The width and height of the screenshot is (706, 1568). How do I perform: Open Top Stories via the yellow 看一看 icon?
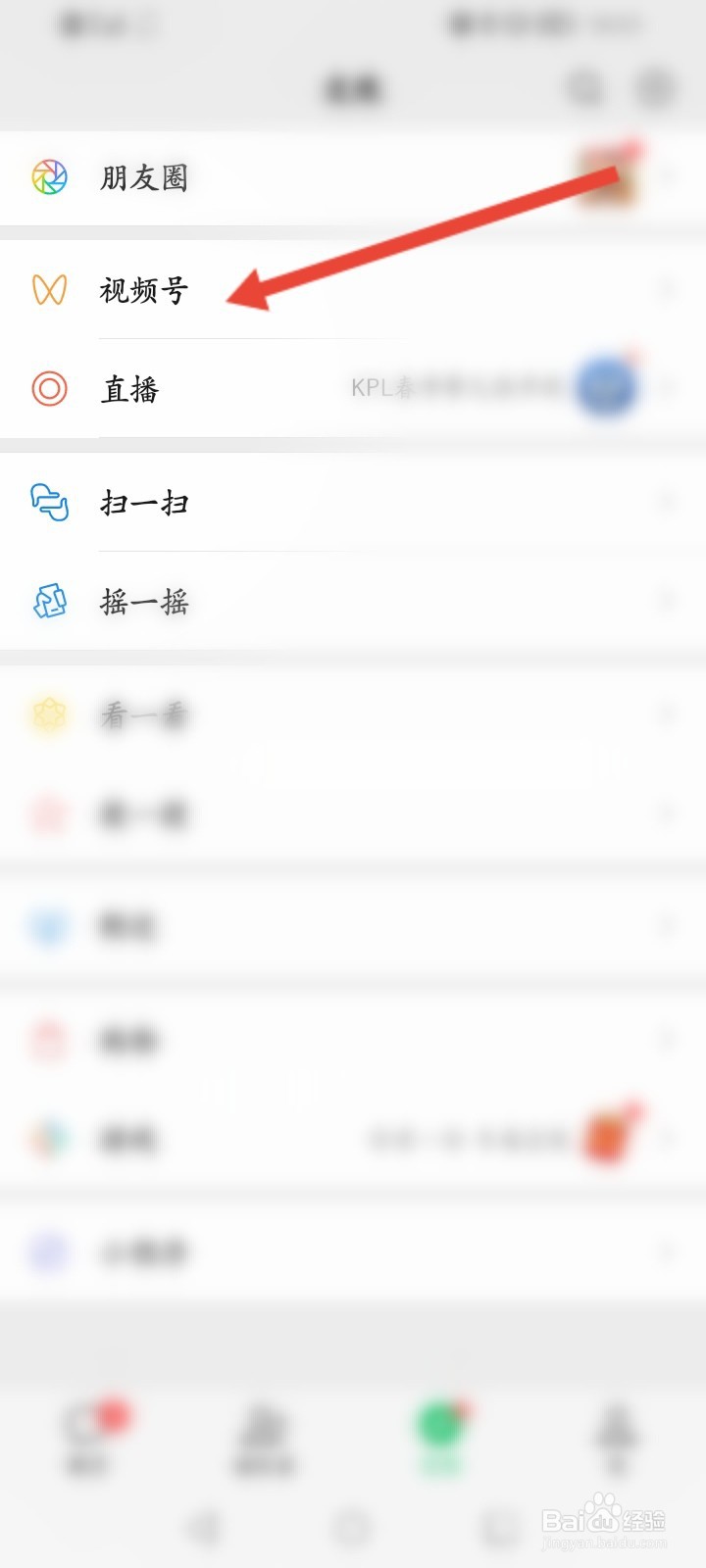click(x=49, y=715)
